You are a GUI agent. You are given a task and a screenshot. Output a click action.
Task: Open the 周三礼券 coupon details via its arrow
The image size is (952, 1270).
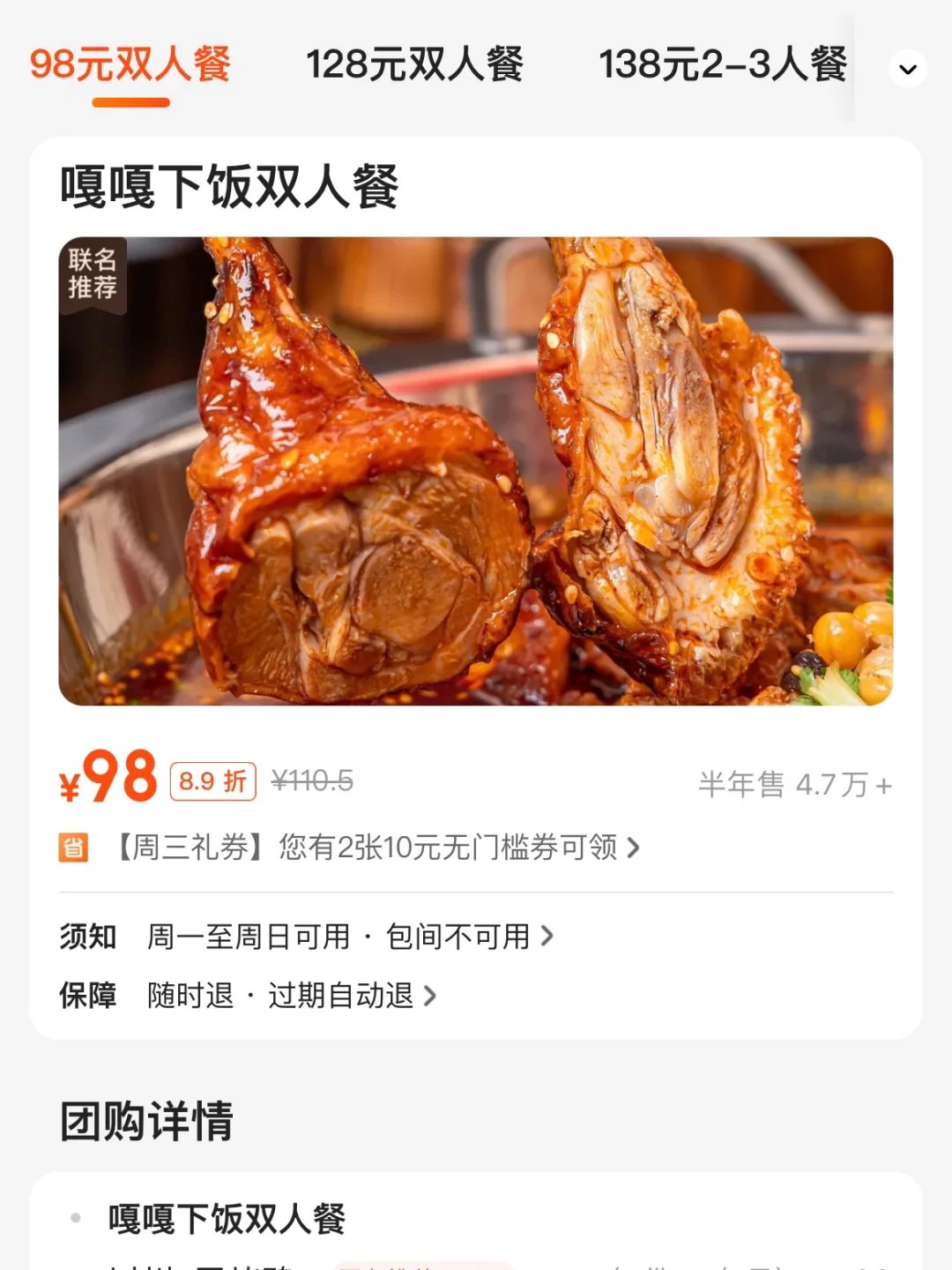point(633,848)
